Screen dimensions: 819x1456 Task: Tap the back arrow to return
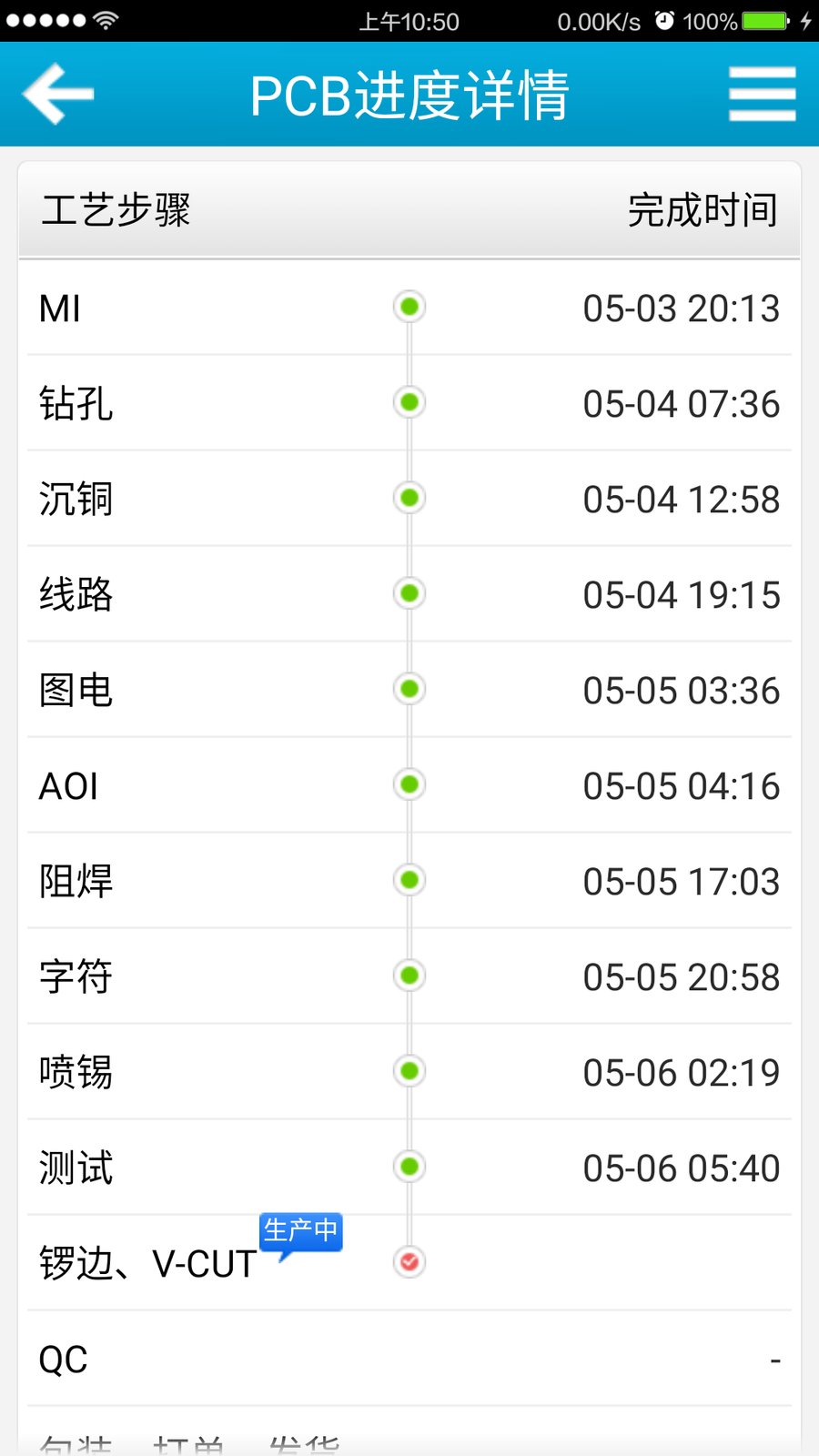56,94
